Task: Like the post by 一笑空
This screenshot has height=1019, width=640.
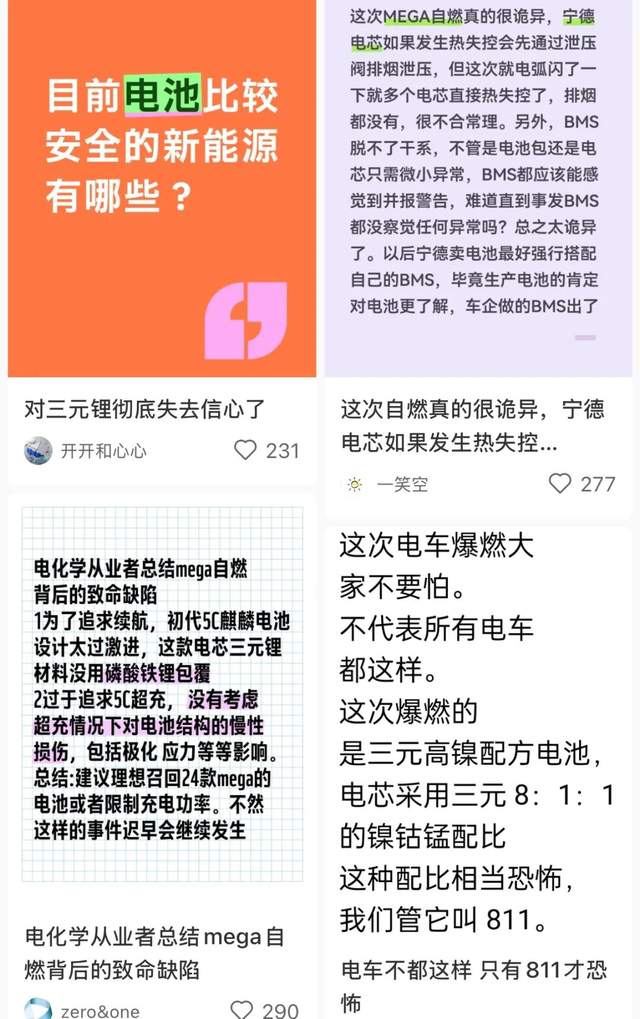Action: pyautogui.click(x=560, y=484)
